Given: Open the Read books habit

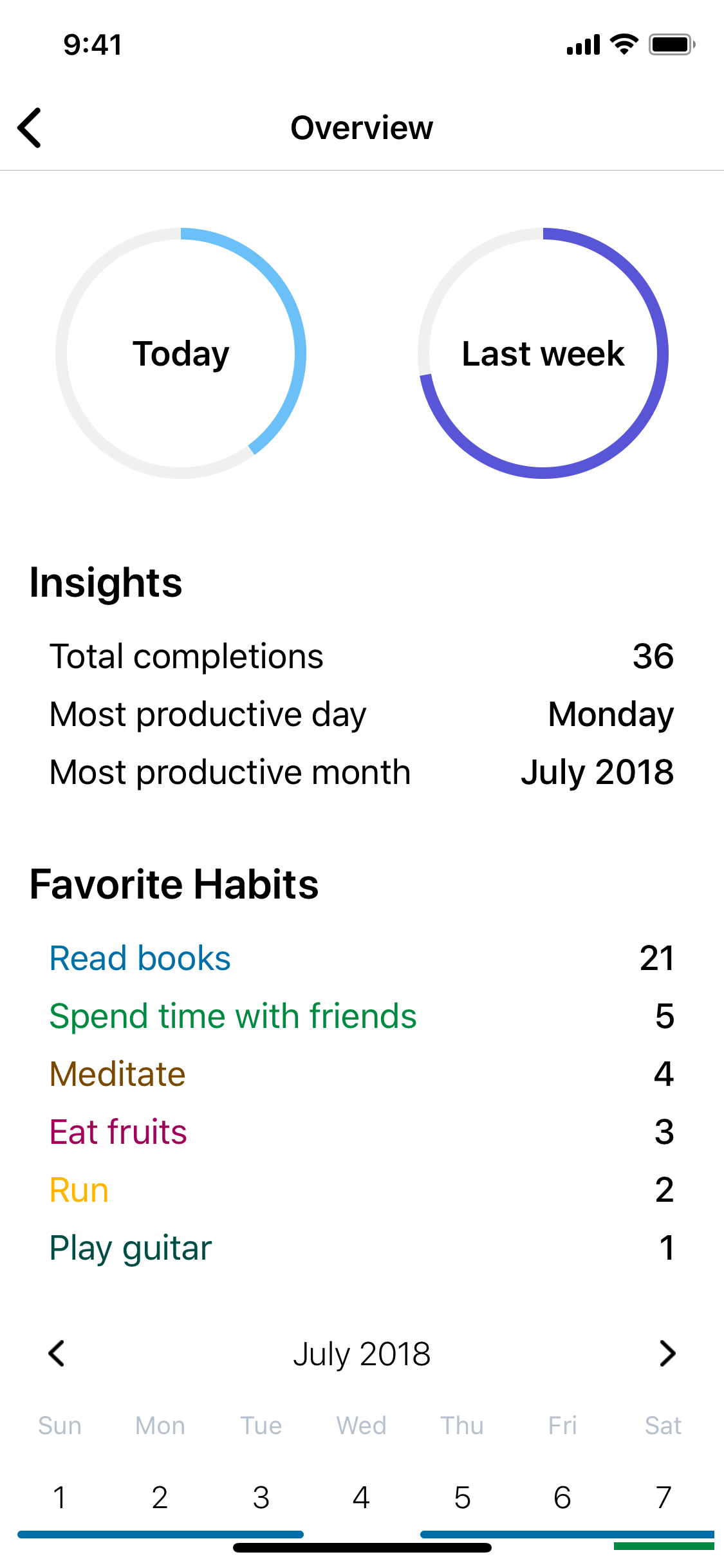Looking at the screenshot, I should coord(140,958).
